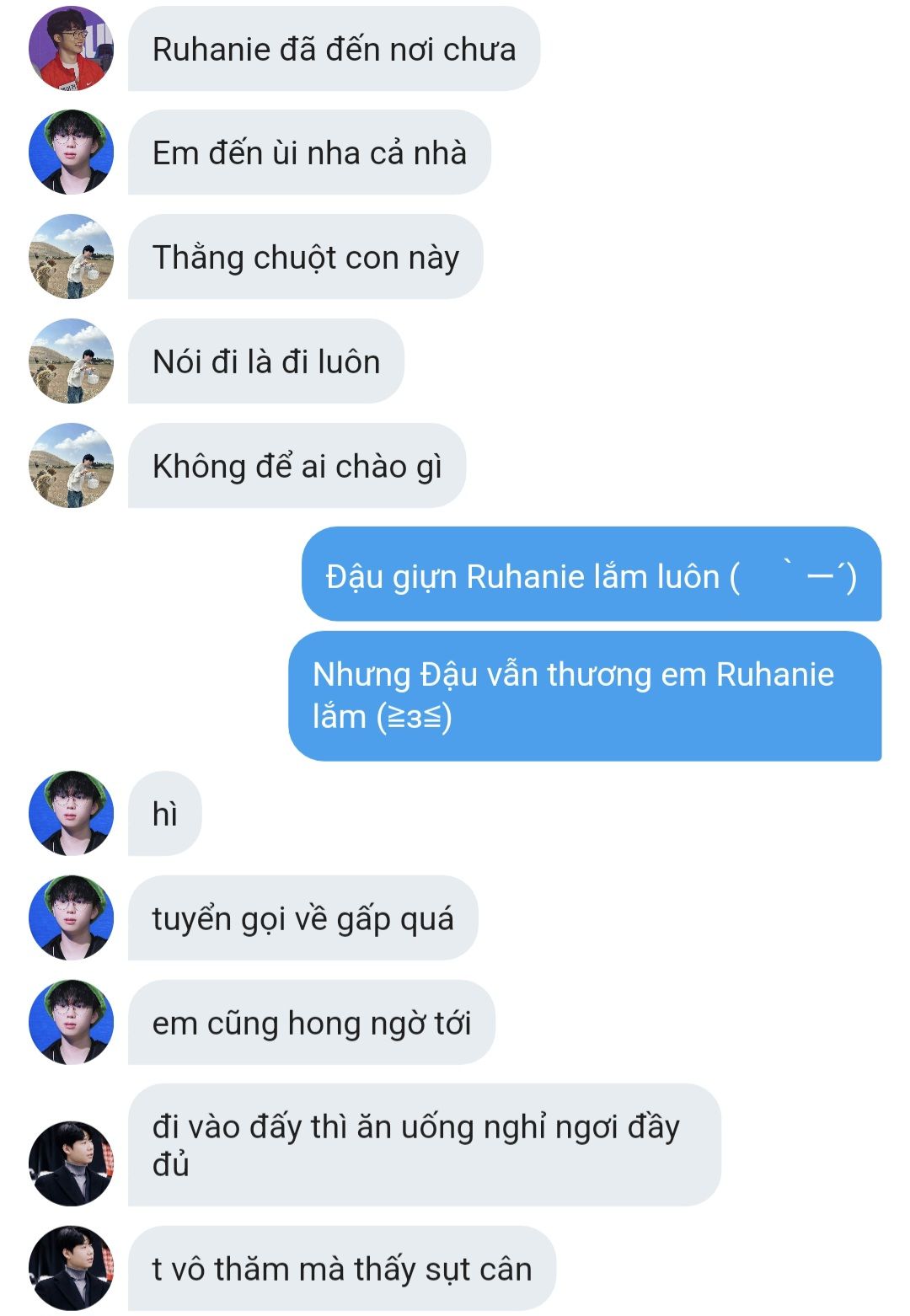Open sender avatar beside "tuyển gọi về gấp quá"
This screenshot has width=910, height=1316.
(71, 917)
